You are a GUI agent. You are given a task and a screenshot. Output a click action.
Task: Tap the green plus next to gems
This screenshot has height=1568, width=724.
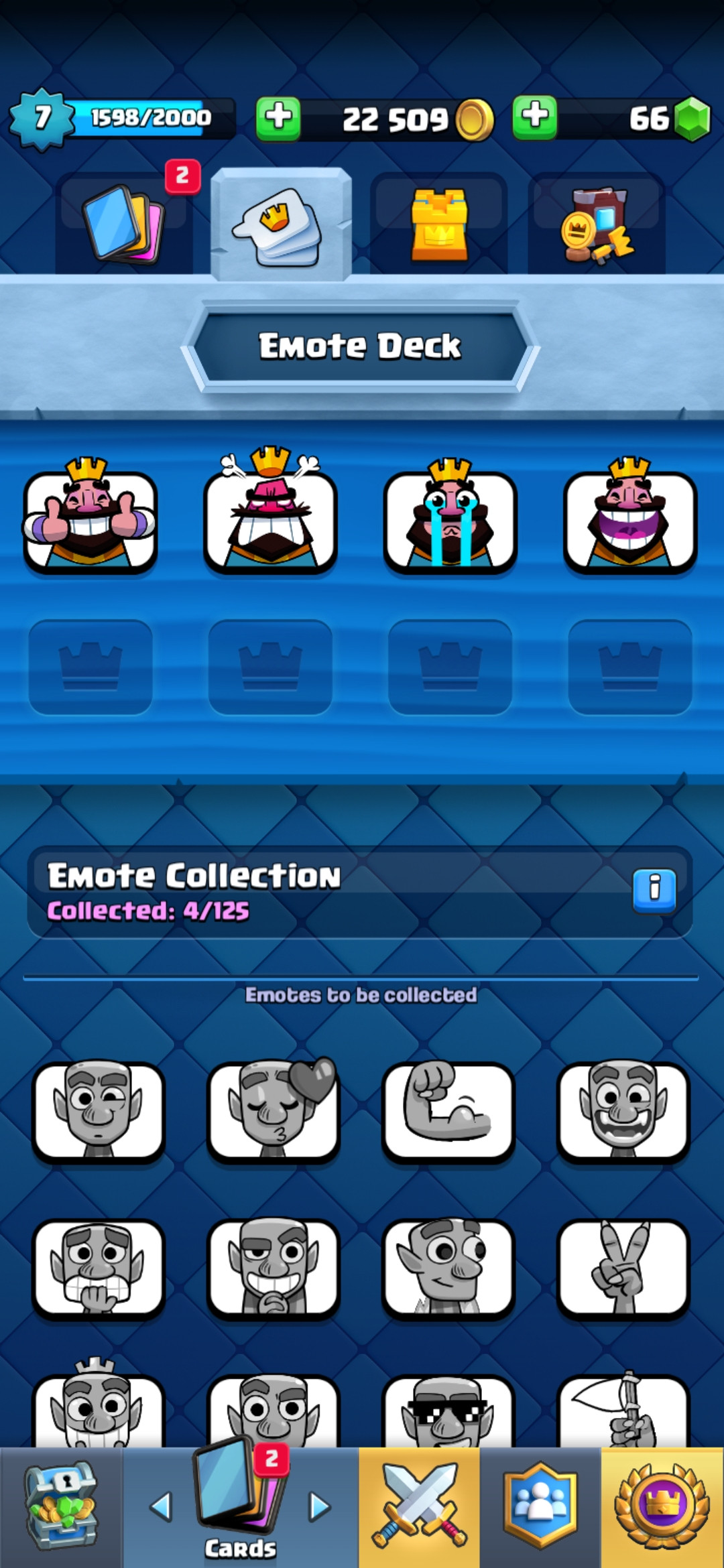tap(534, 117)
